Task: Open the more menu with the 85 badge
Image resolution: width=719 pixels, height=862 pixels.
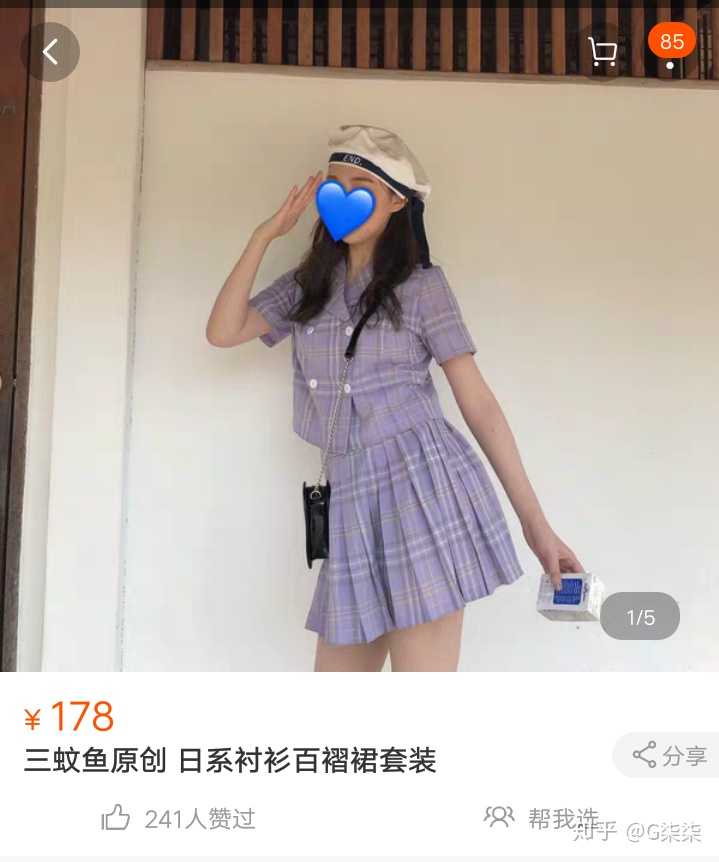Action: point(670,52)
